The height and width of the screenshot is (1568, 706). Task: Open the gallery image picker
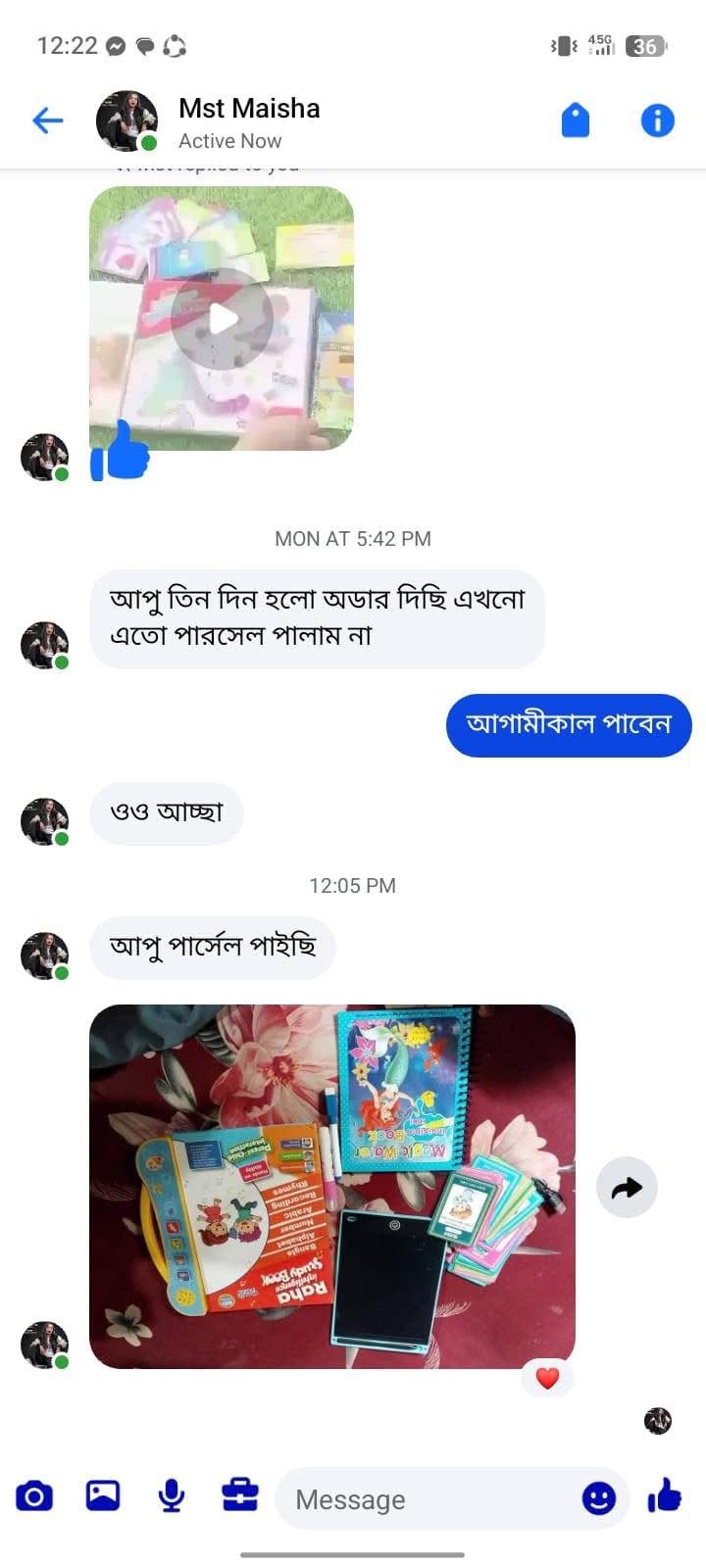click(x=103, y=1495)
